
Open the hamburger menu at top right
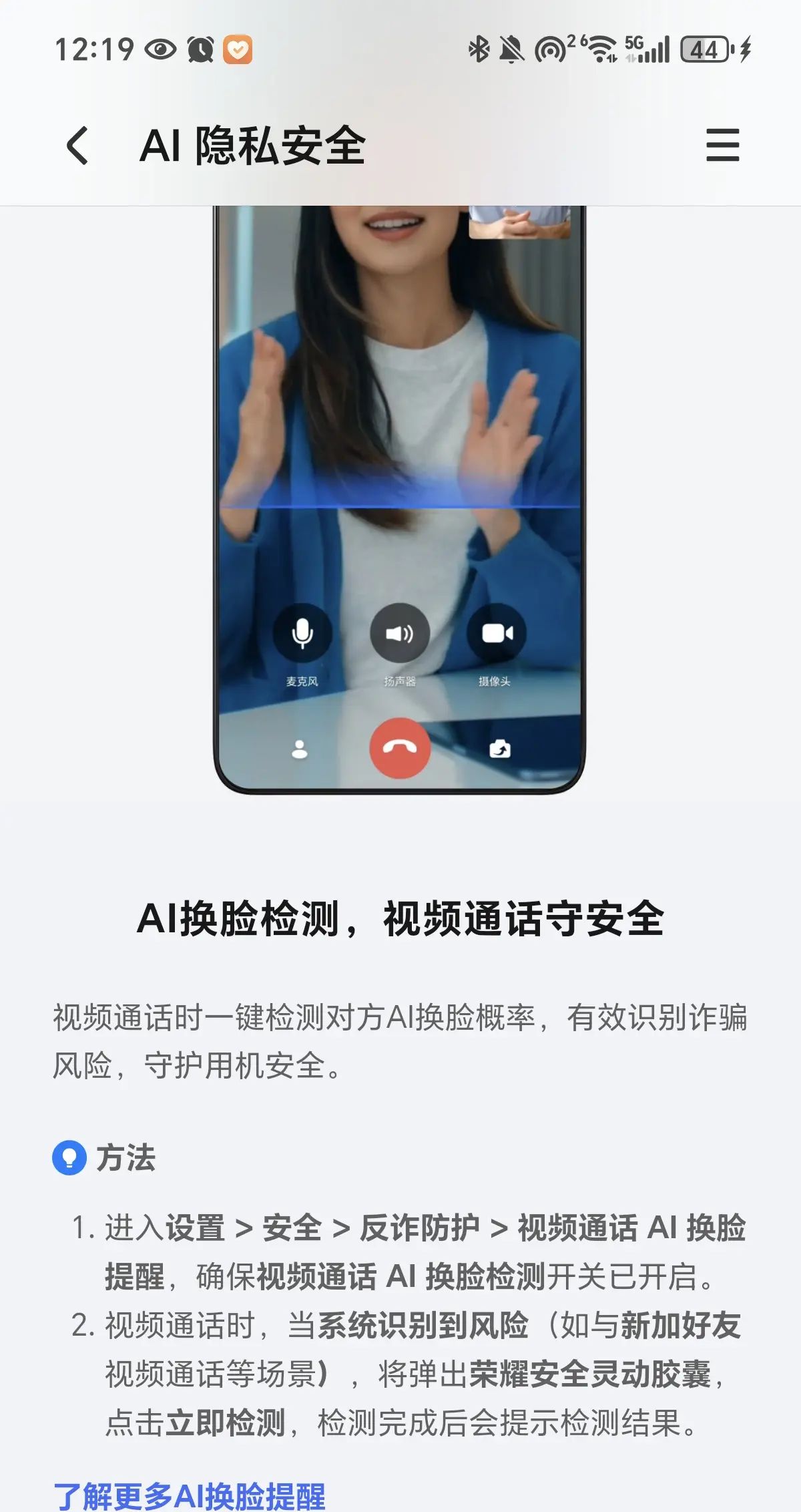(x=723, y=146)
